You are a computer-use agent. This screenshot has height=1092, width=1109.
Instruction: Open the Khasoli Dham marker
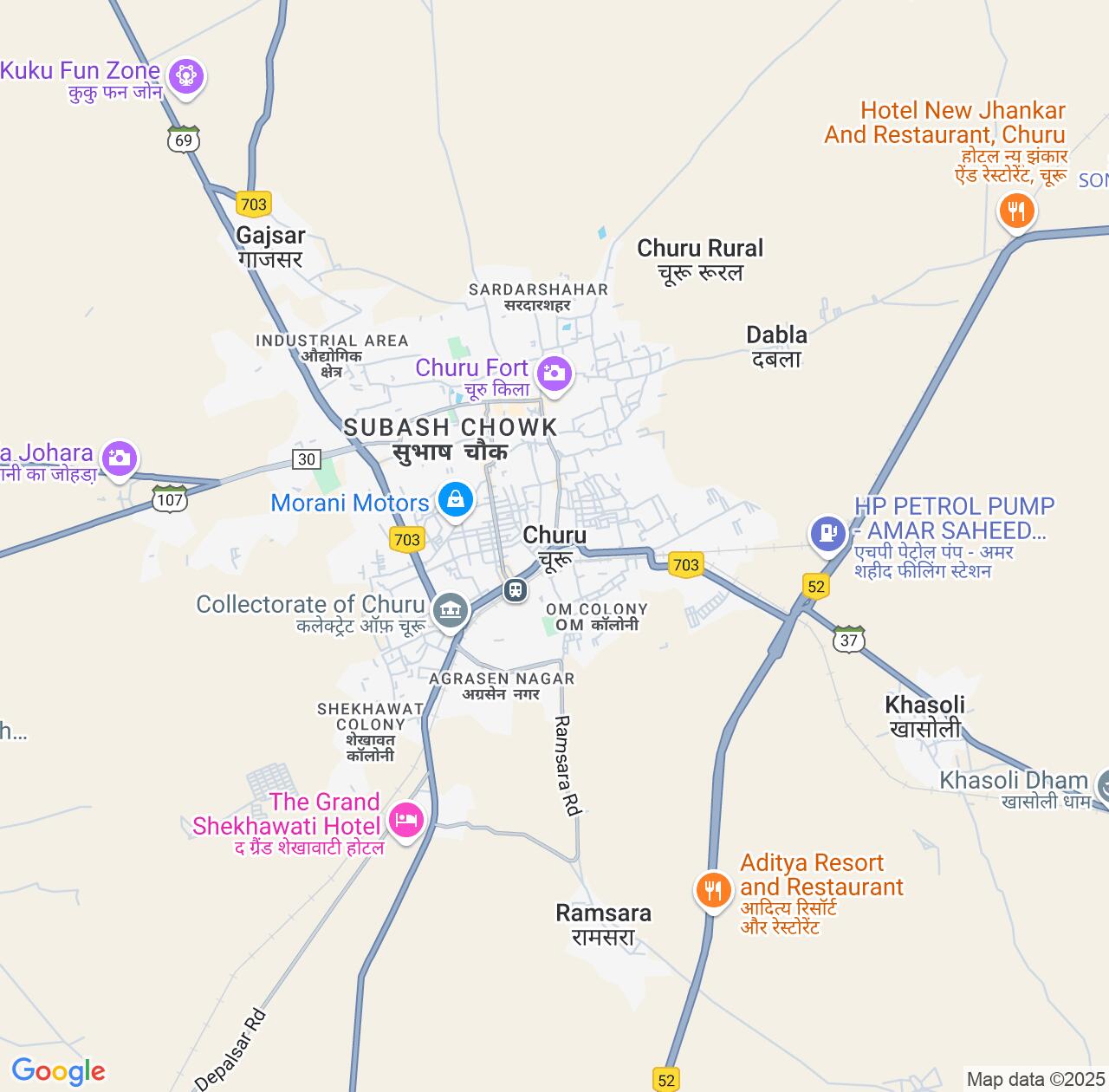coord(1103,786)
